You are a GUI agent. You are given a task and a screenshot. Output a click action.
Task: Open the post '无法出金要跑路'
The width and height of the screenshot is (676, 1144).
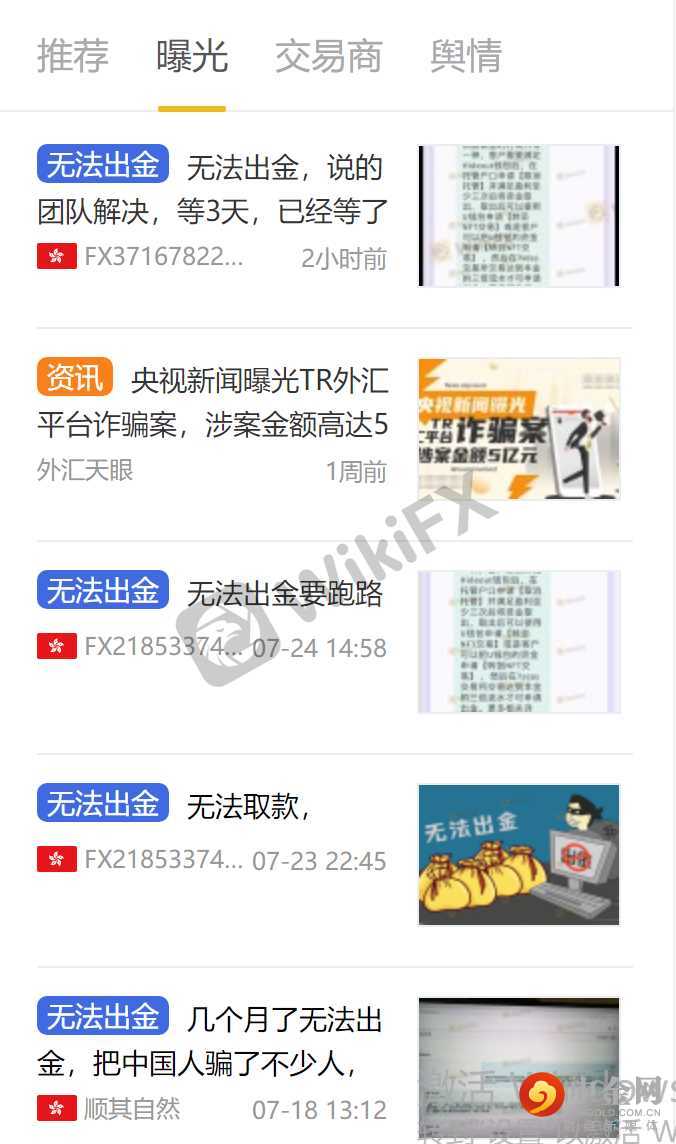coord(284,594)
